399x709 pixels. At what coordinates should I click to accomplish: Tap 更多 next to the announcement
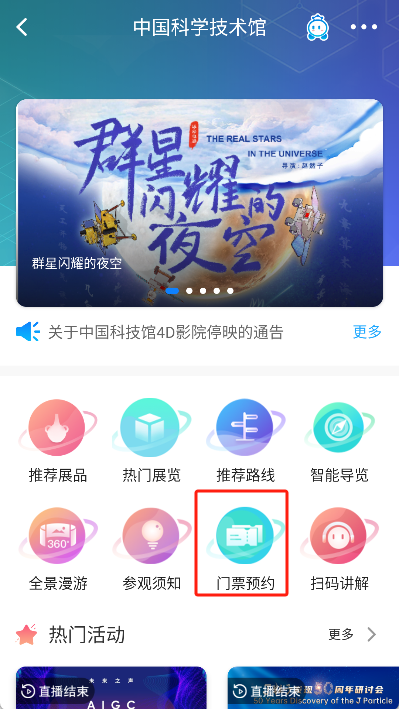point(367,332)
